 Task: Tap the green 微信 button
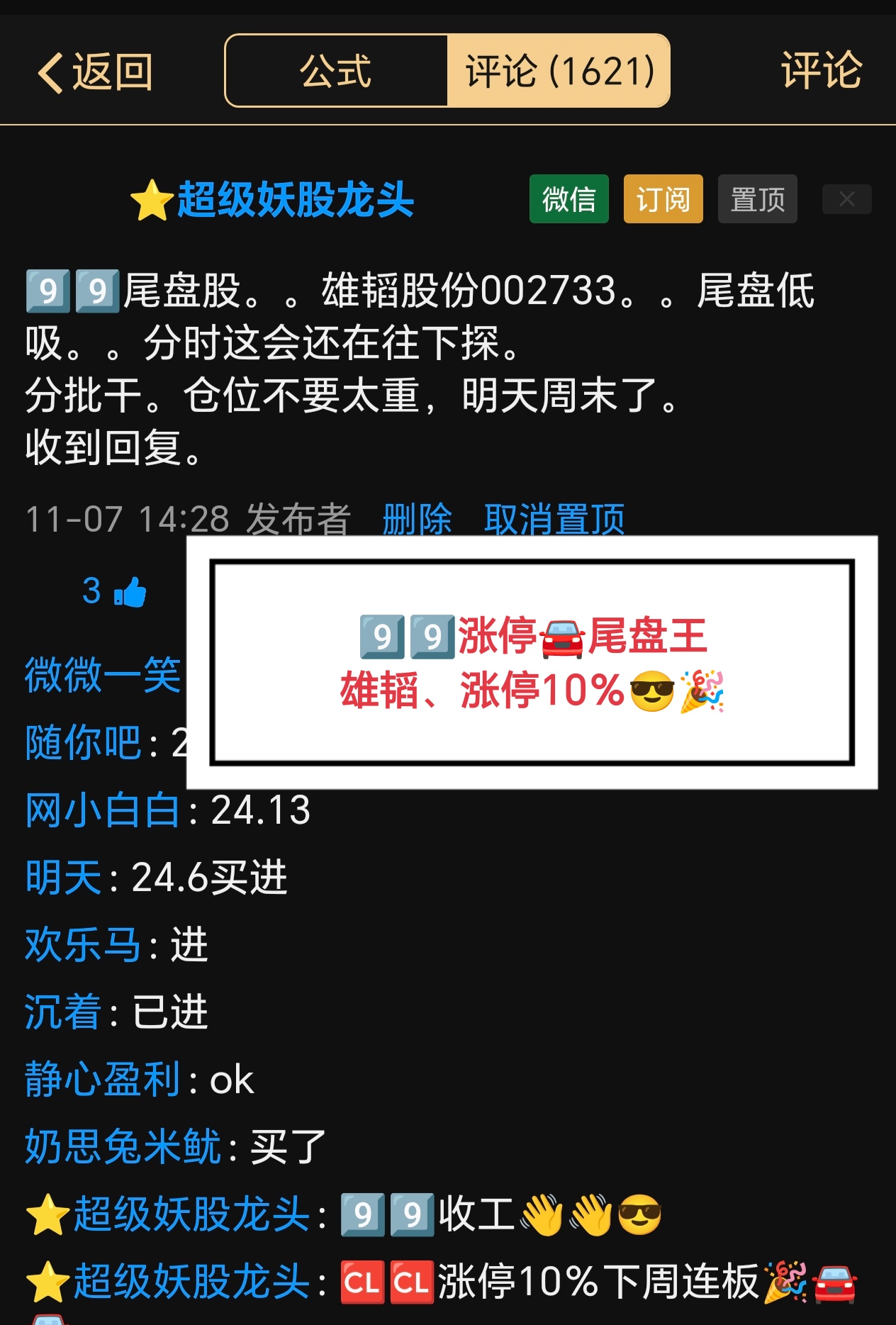[x=569, y=199]
